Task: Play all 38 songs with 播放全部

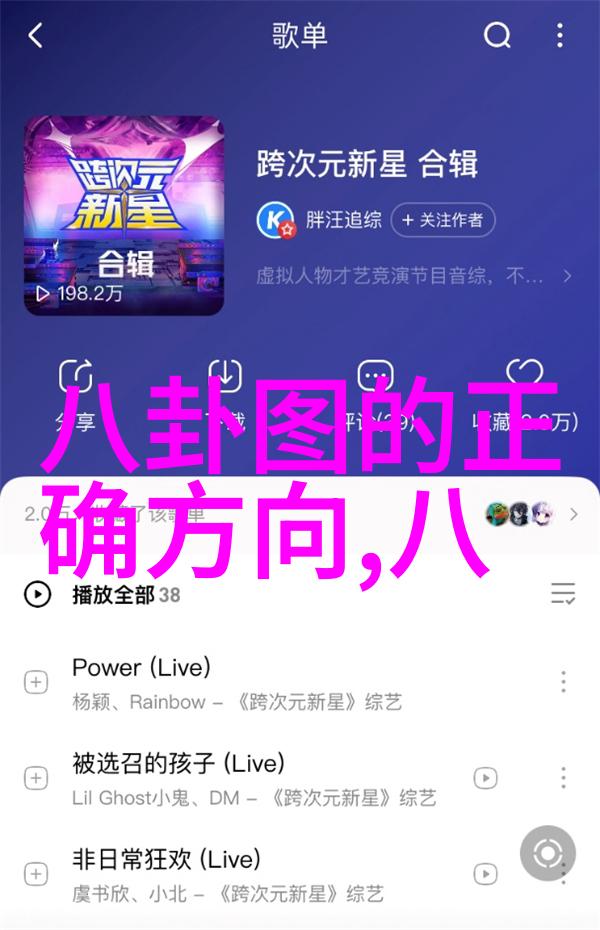Action: pos(112,595)
